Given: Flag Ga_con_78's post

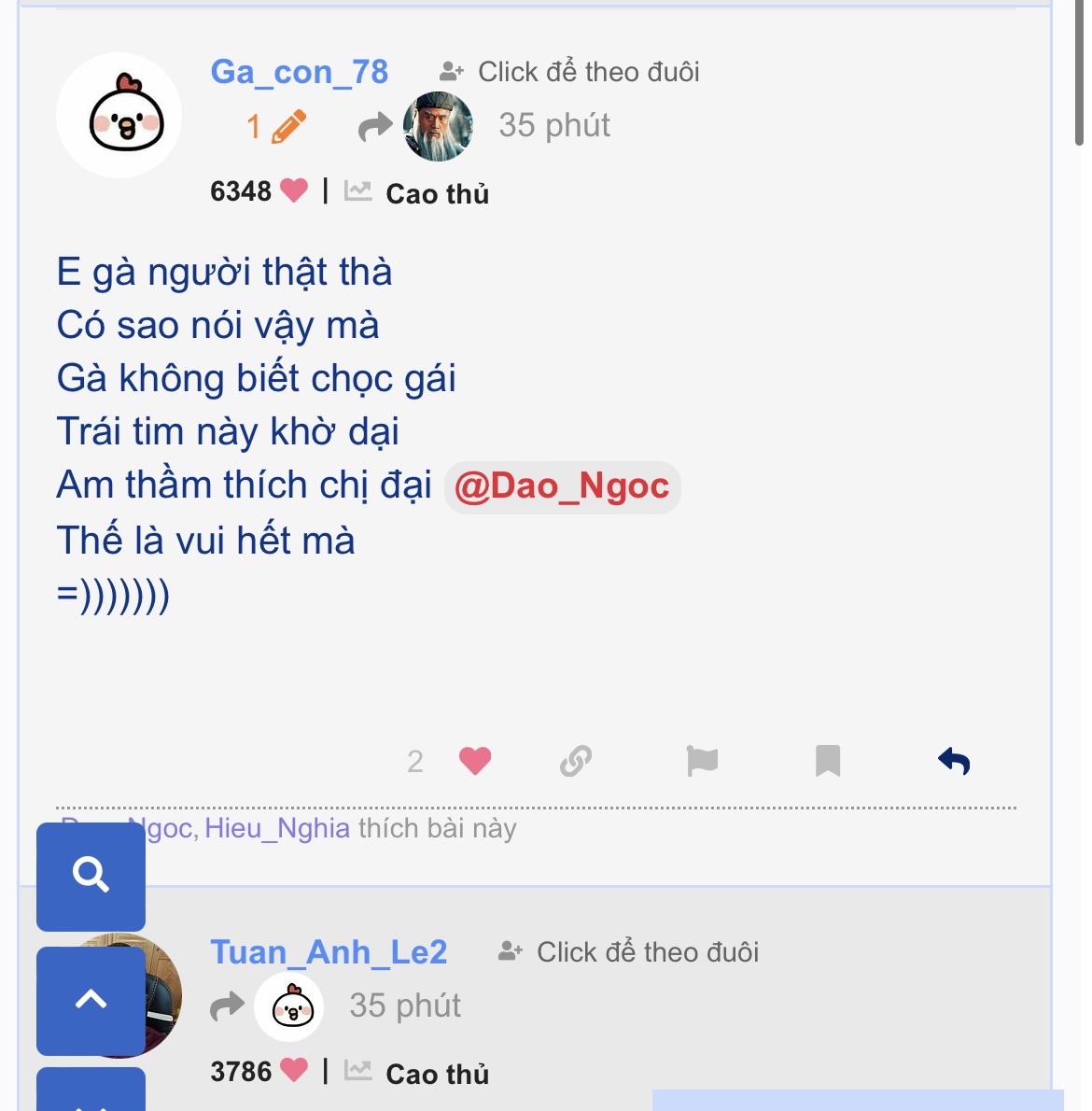Looking at the screenshot, I should pyautogui.click(x=702, y=761).
